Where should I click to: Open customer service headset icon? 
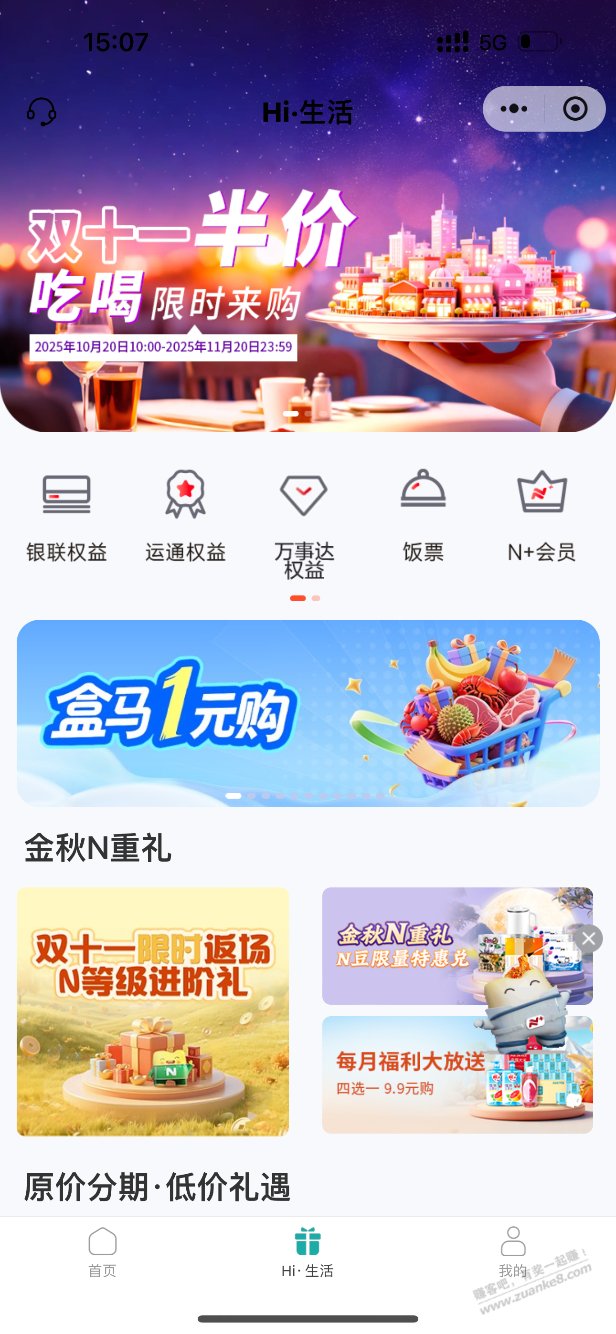coord(41,111)
